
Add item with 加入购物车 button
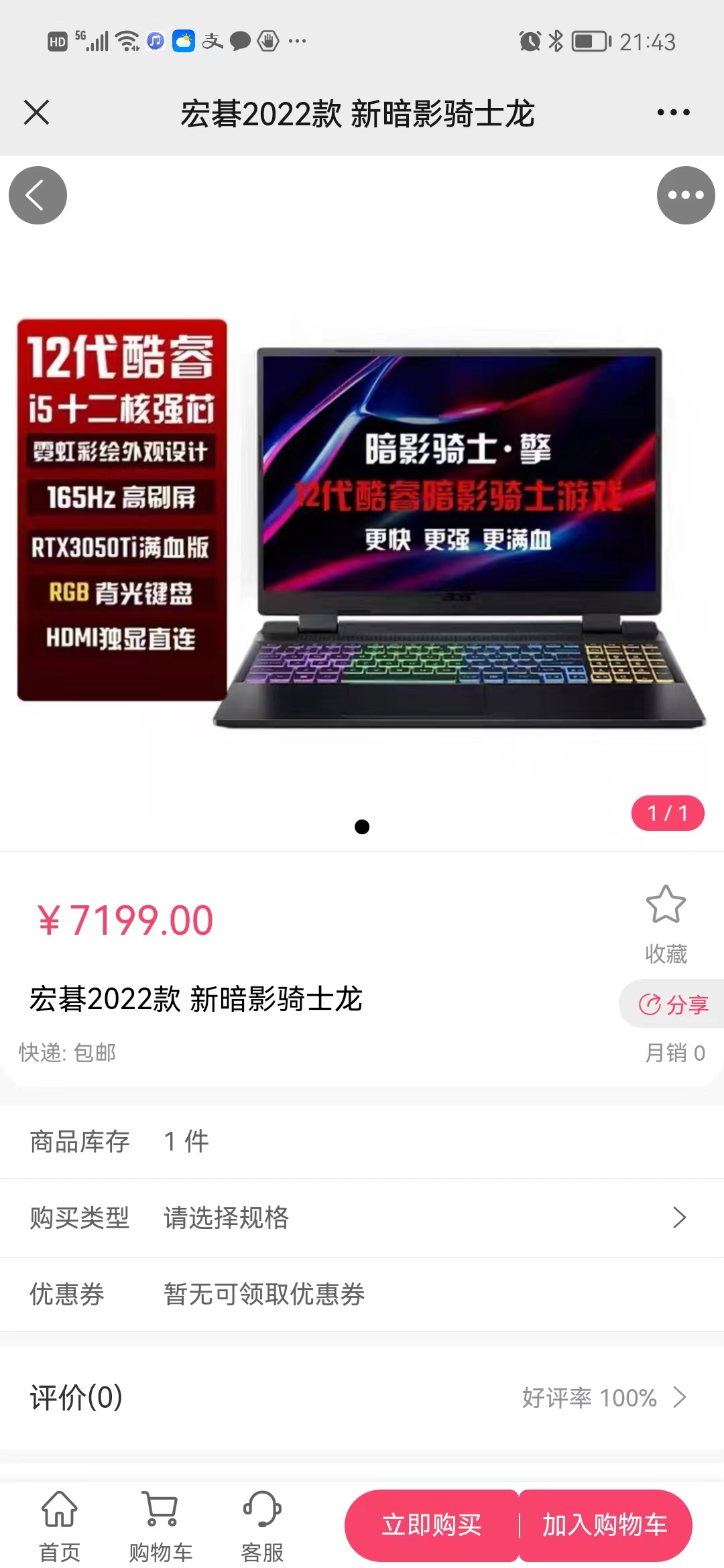coord(605,1525)
